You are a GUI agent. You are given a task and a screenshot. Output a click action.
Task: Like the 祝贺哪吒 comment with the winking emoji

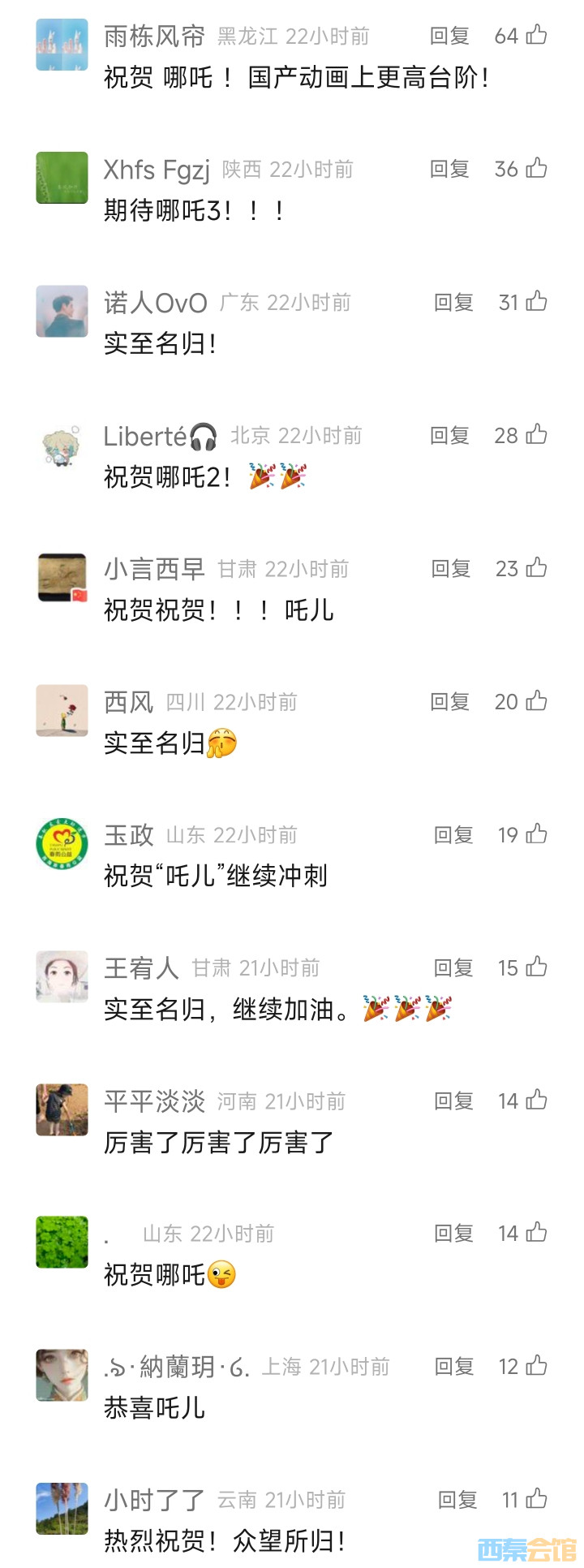(536, 1232)
